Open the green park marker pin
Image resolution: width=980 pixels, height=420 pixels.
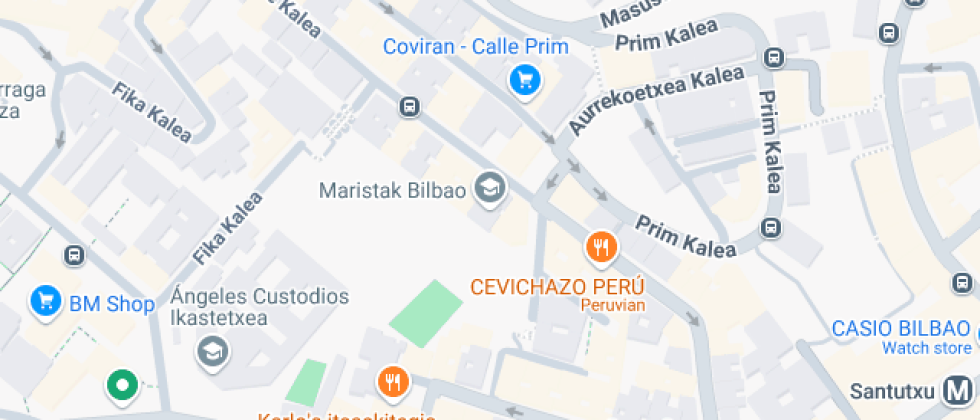(x=122, y=386)
